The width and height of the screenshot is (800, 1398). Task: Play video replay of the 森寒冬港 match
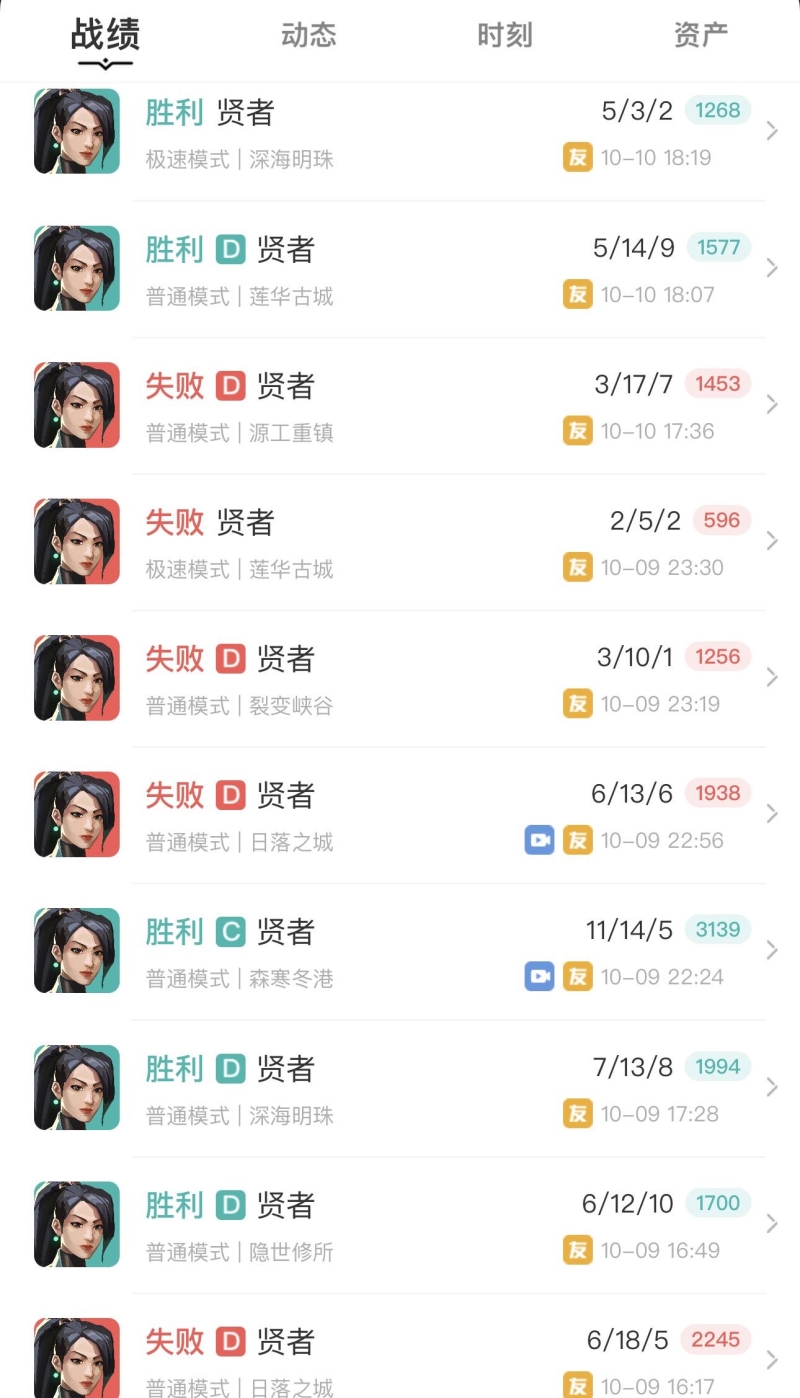(539, 977)
